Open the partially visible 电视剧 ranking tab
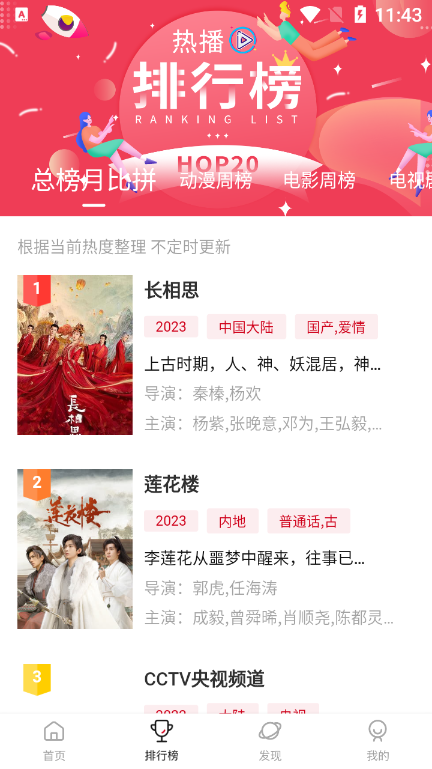432x769 pixels. (411, 180)
